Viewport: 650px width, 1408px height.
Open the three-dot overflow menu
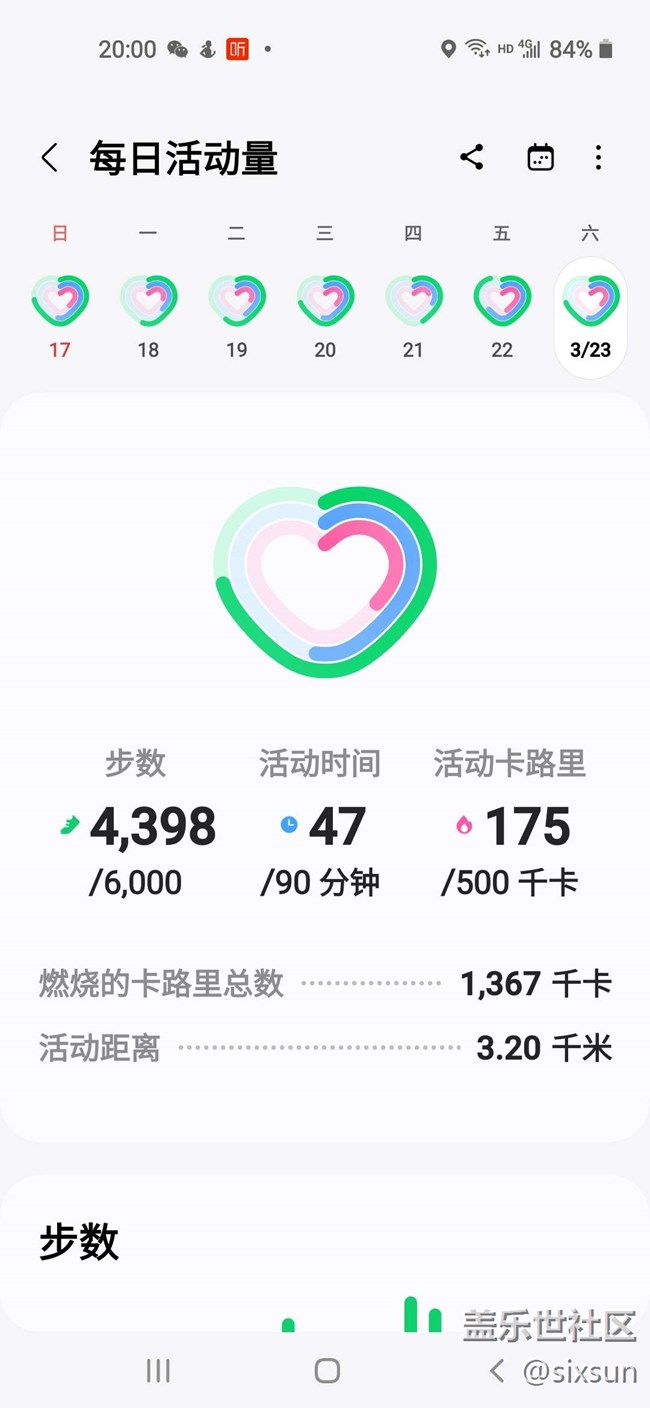tap(598, 157)
